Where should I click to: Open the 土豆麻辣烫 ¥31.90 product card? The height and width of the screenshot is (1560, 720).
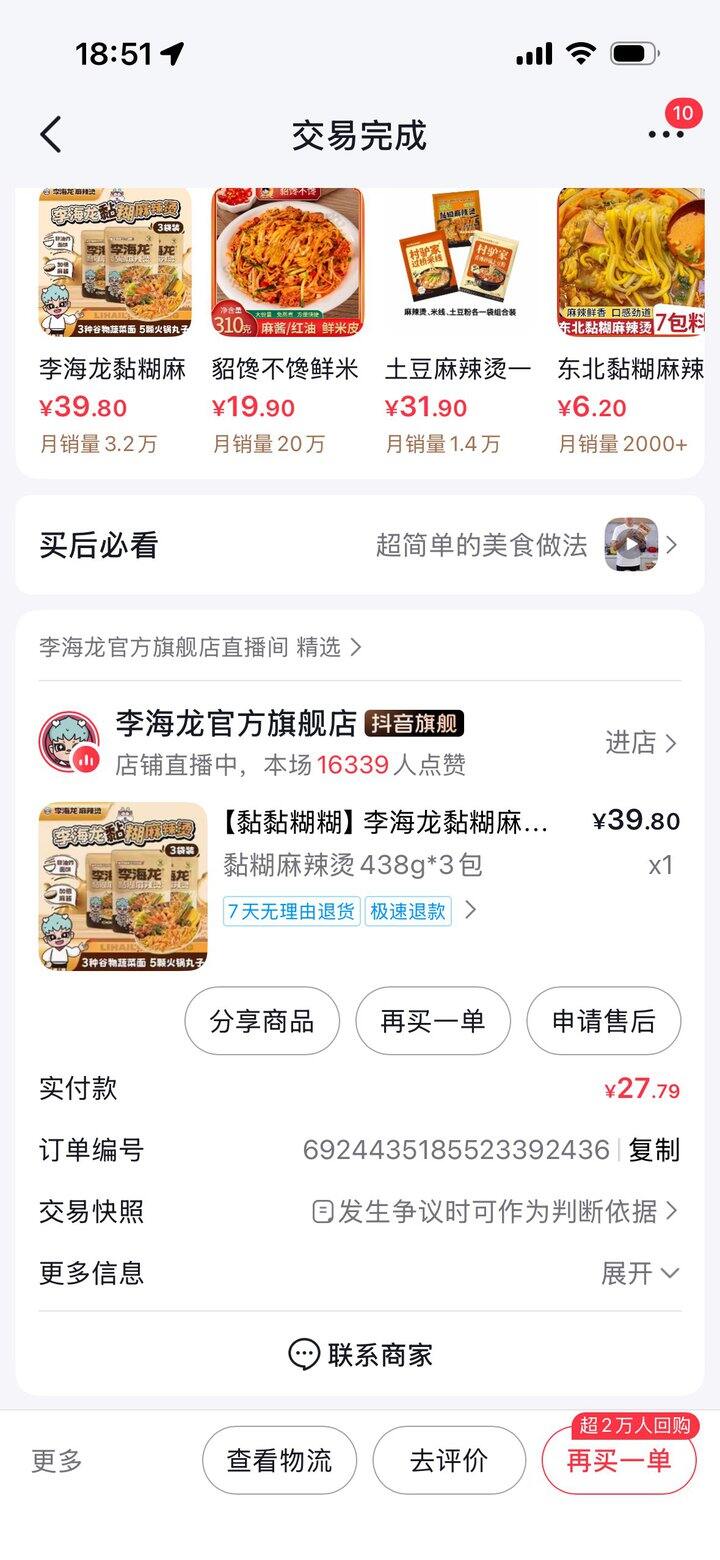coord(459,320)
